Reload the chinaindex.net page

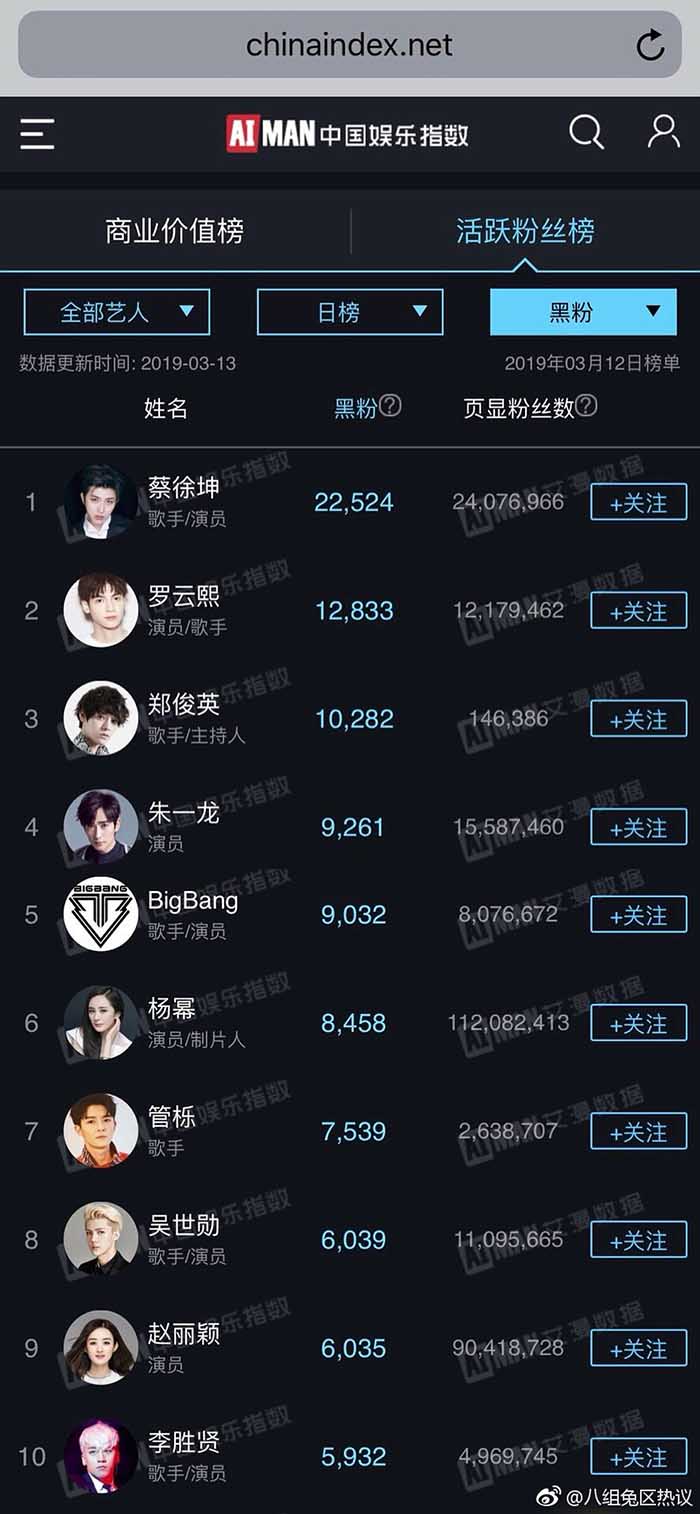[650, 45]
